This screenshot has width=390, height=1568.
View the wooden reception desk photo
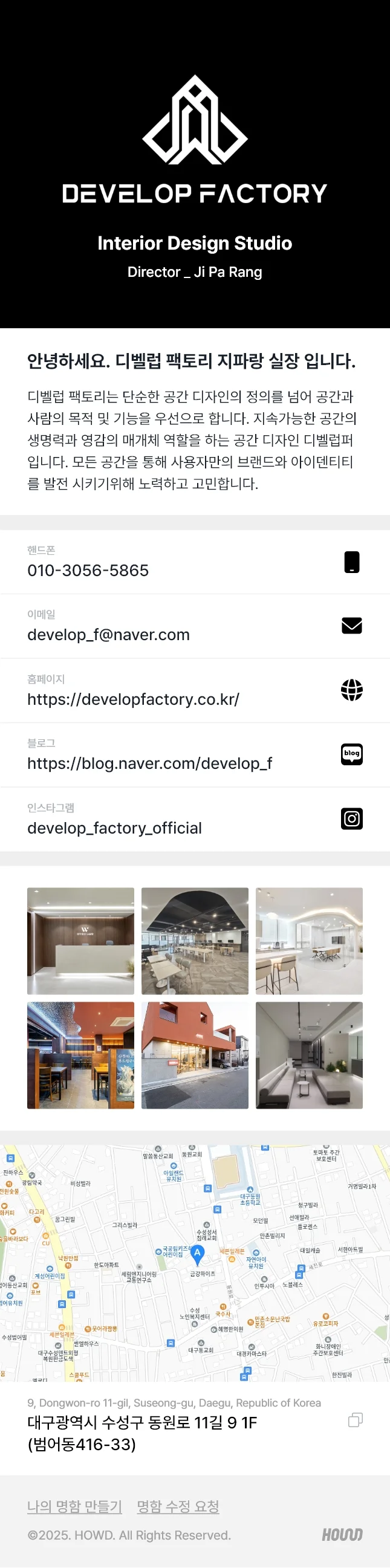[80, 941]
